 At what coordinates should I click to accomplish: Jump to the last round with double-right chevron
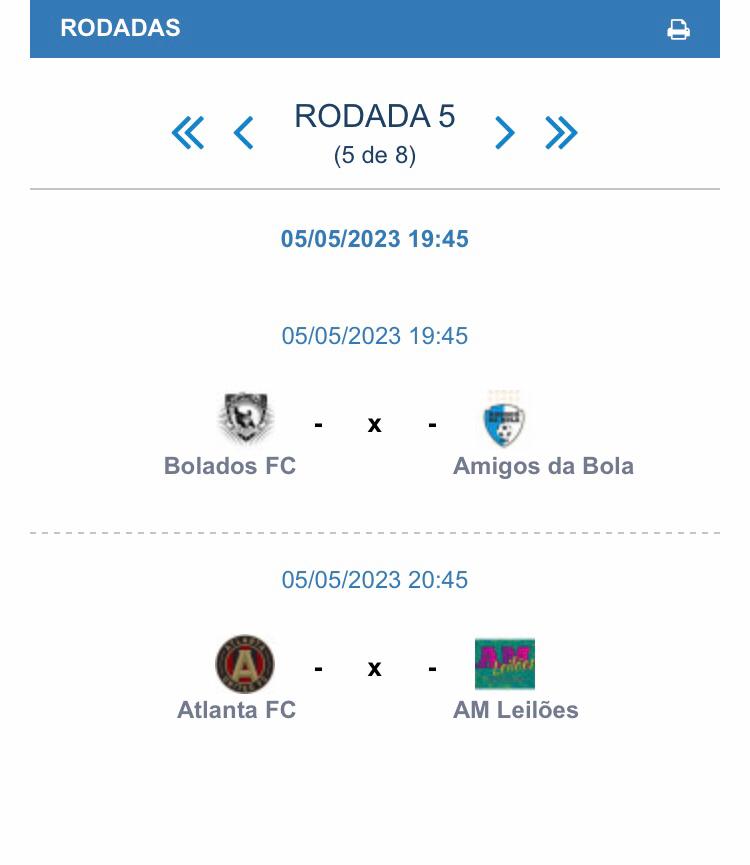561,131
